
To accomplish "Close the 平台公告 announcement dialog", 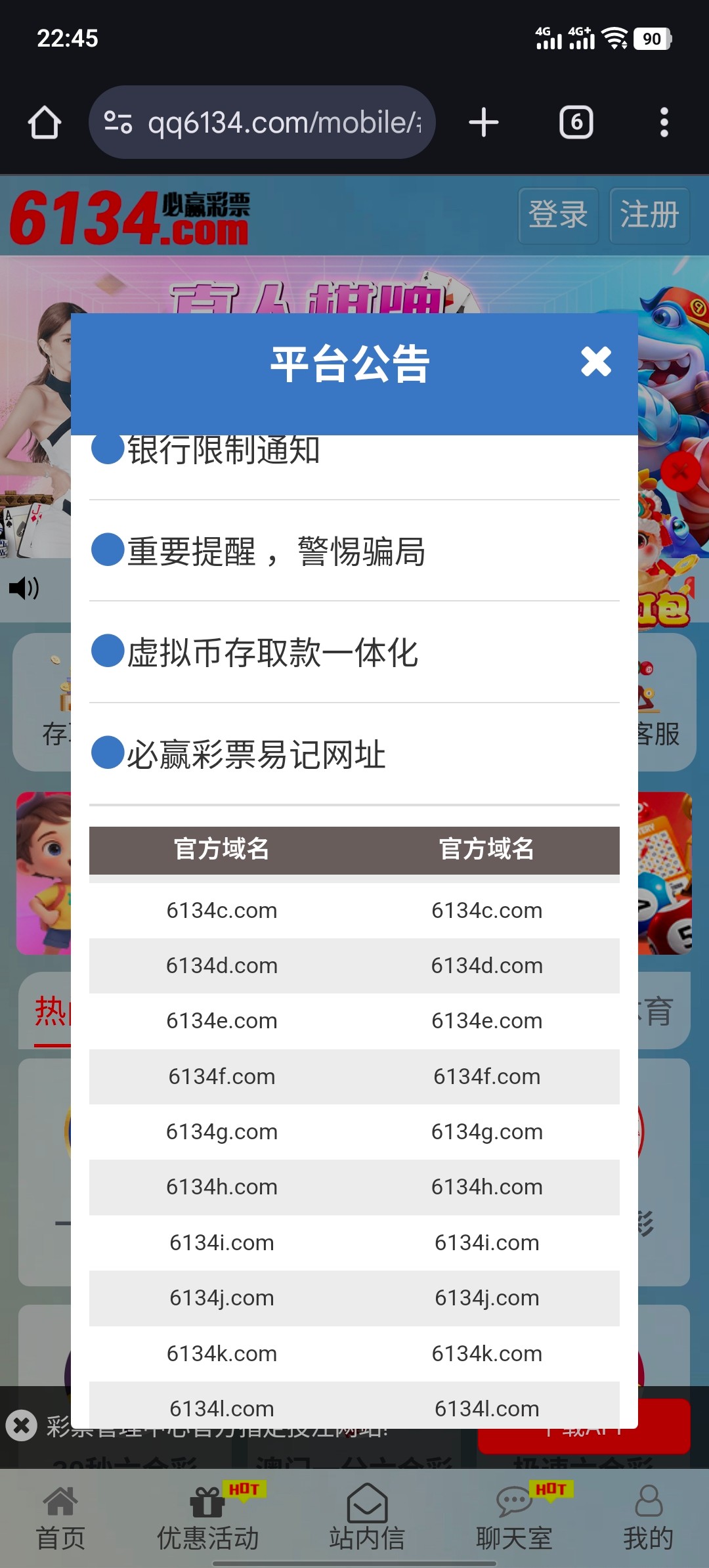I will 595,362.
